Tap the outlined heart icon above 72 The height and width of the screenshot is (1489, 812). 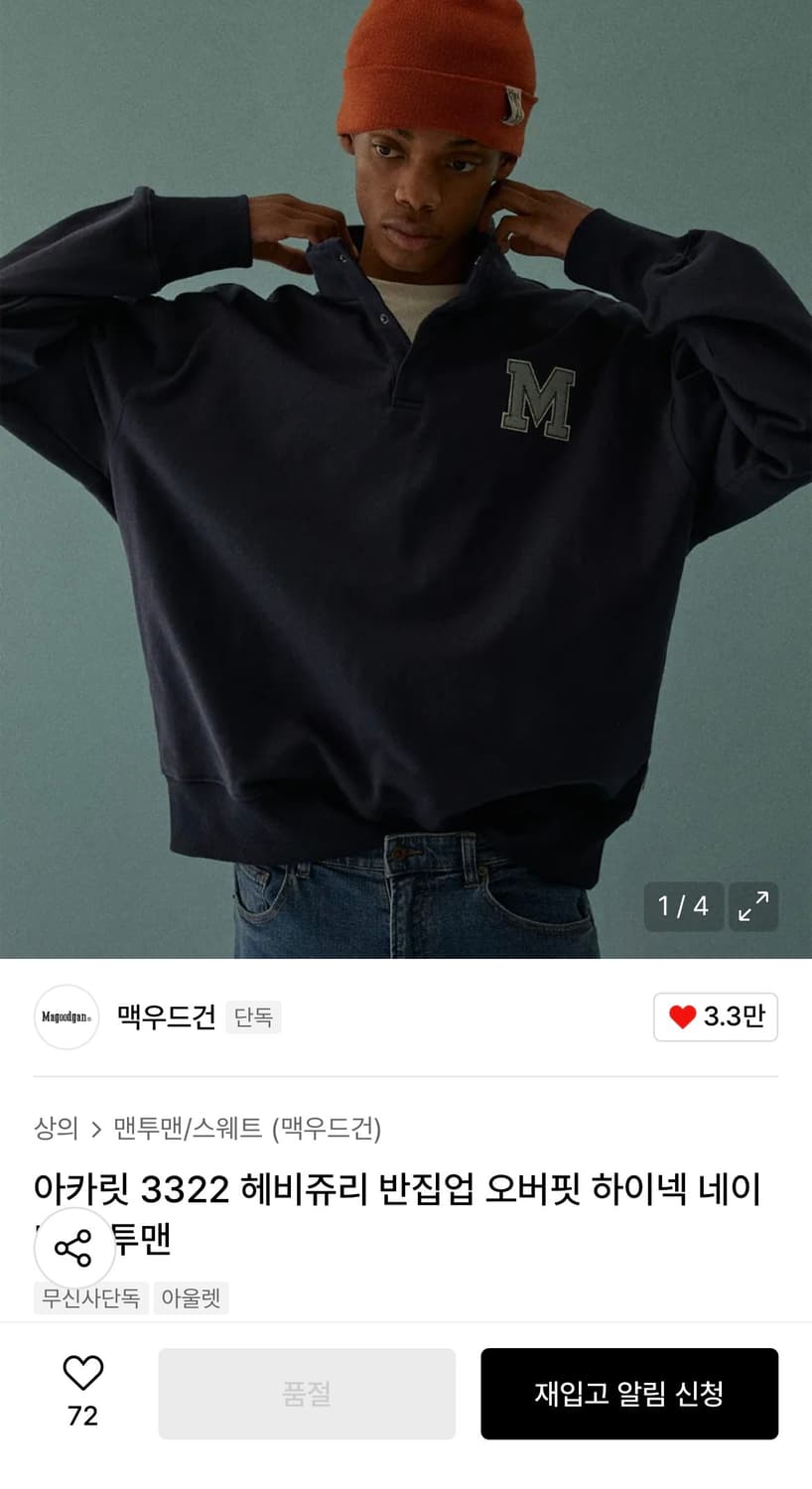coord(83,1377)
